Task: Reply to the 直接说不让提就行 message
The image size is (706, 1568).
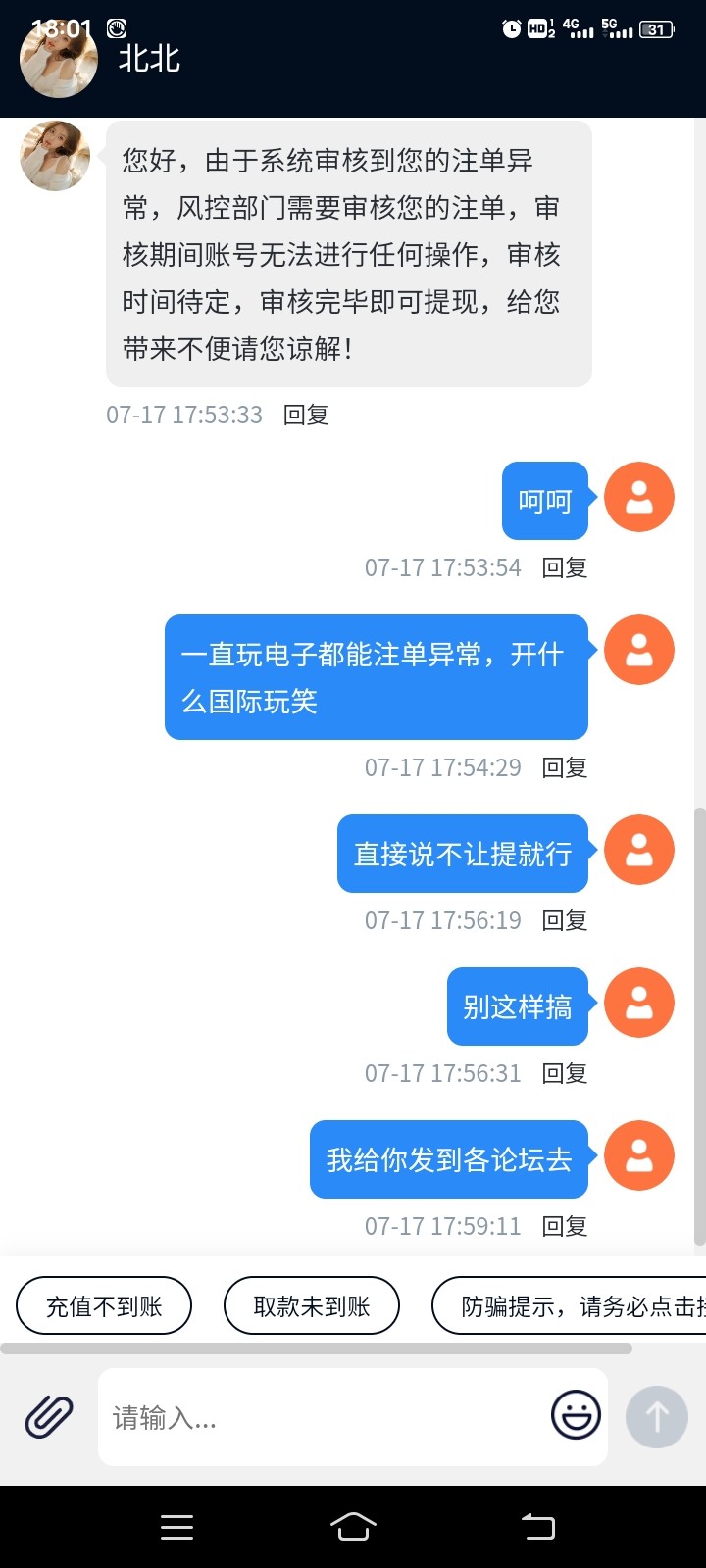Action: click(x=565, y=920)
